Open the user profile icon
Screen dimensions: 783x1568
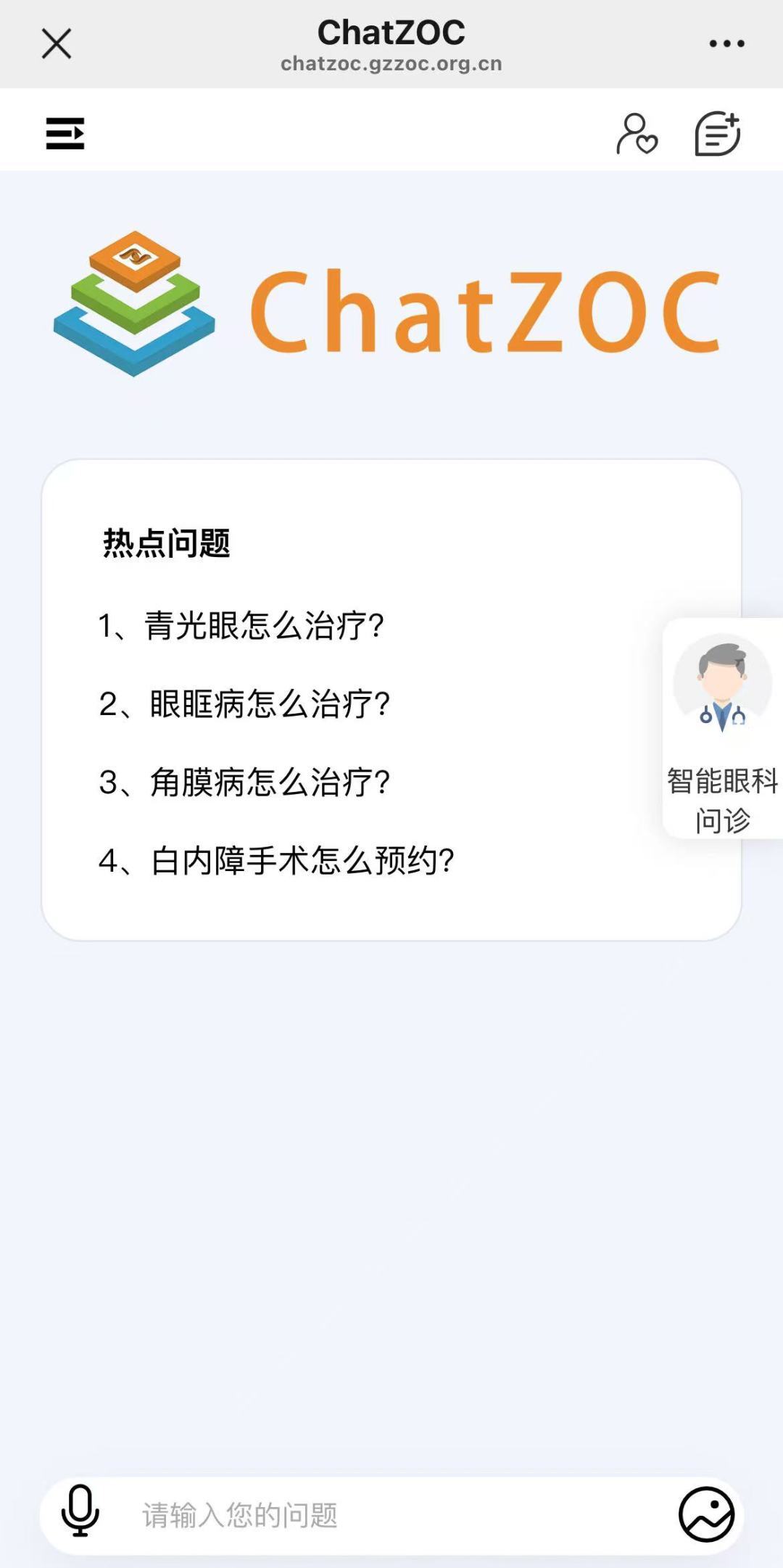pos(636,134)
